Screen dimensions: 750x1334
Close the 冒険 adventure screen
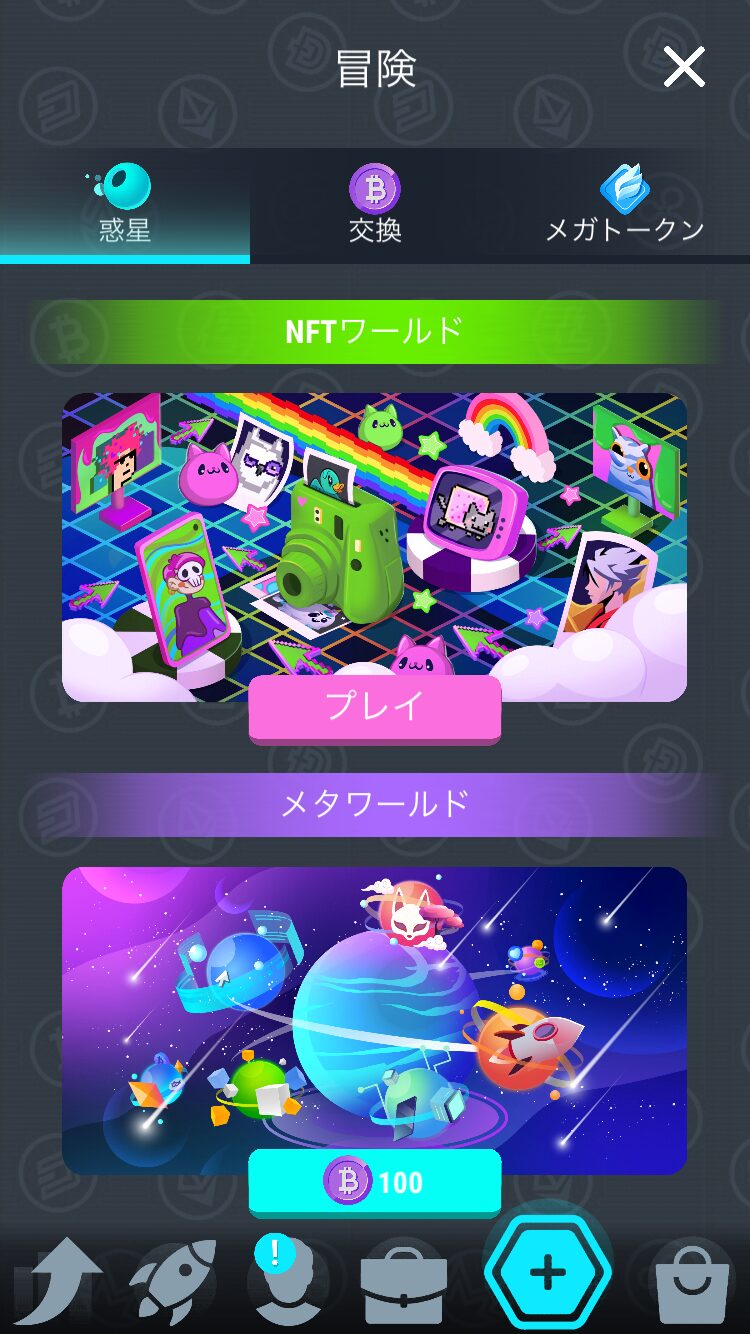pyautogui.click(x=684, y=68)
